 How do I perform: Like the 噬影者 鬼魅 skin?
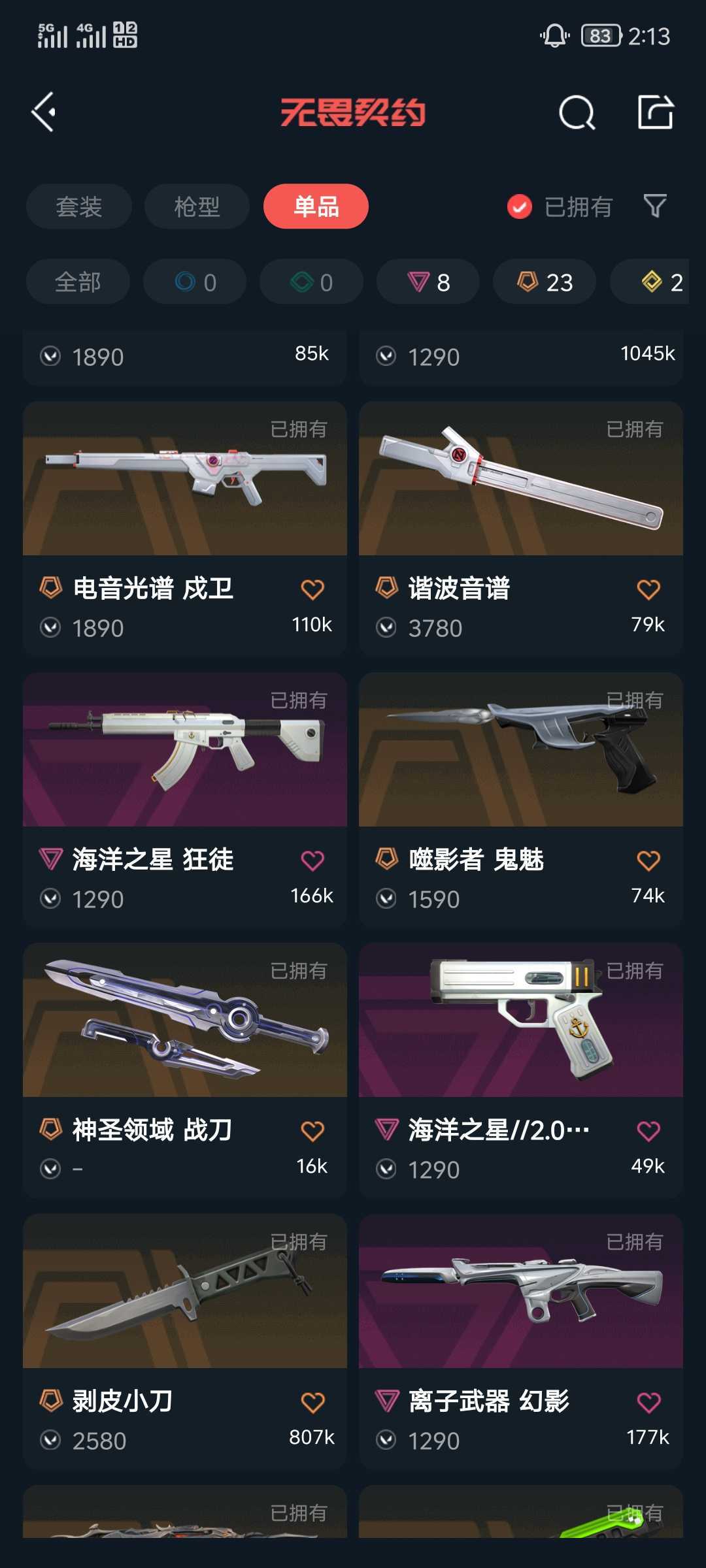pos(648,860)
